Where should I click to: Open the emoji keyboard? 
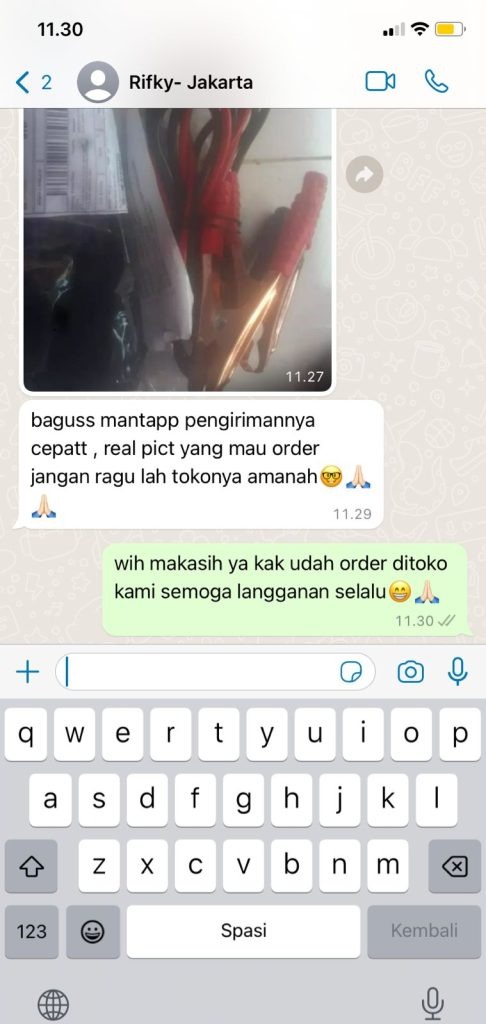[x=93, y=931]
